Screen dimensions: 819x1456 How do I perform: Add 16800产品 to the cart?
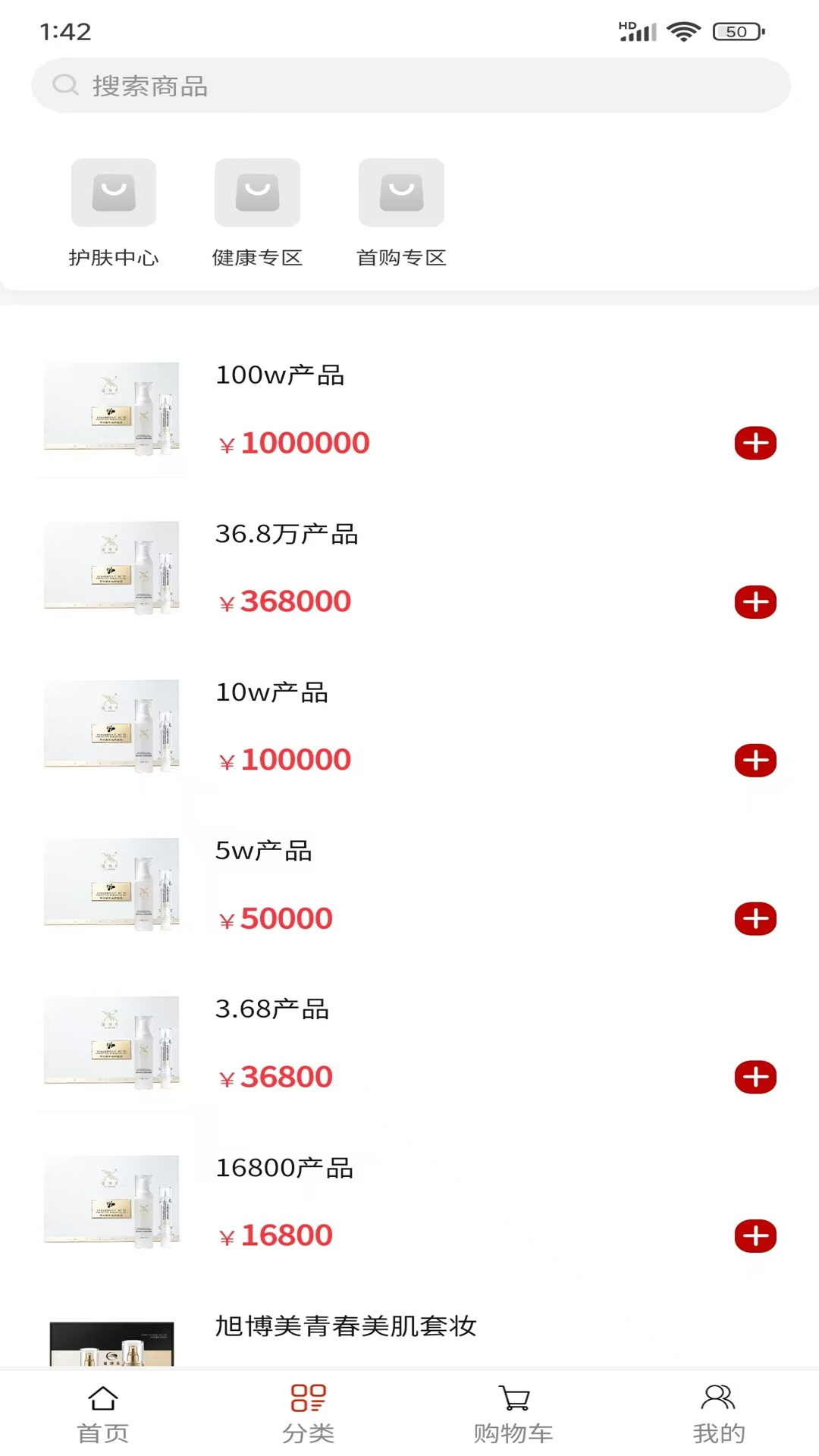click(755, 1236)
